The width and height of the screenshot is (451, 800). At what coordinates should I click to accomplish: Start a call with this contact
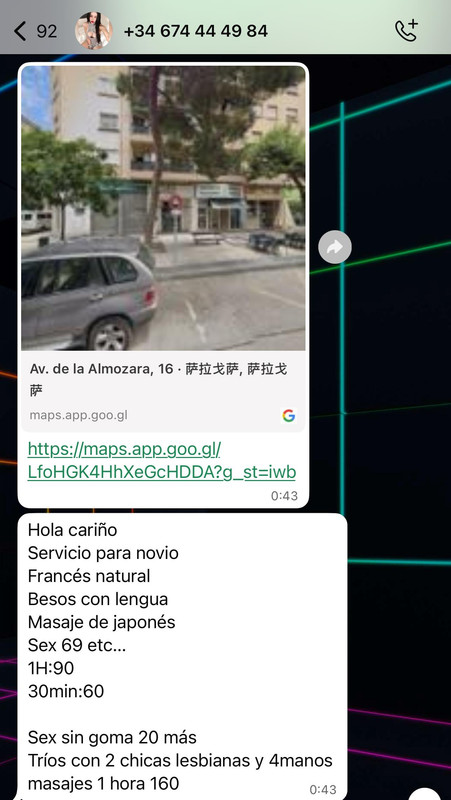pyautogui.click(x=407, y=31)
